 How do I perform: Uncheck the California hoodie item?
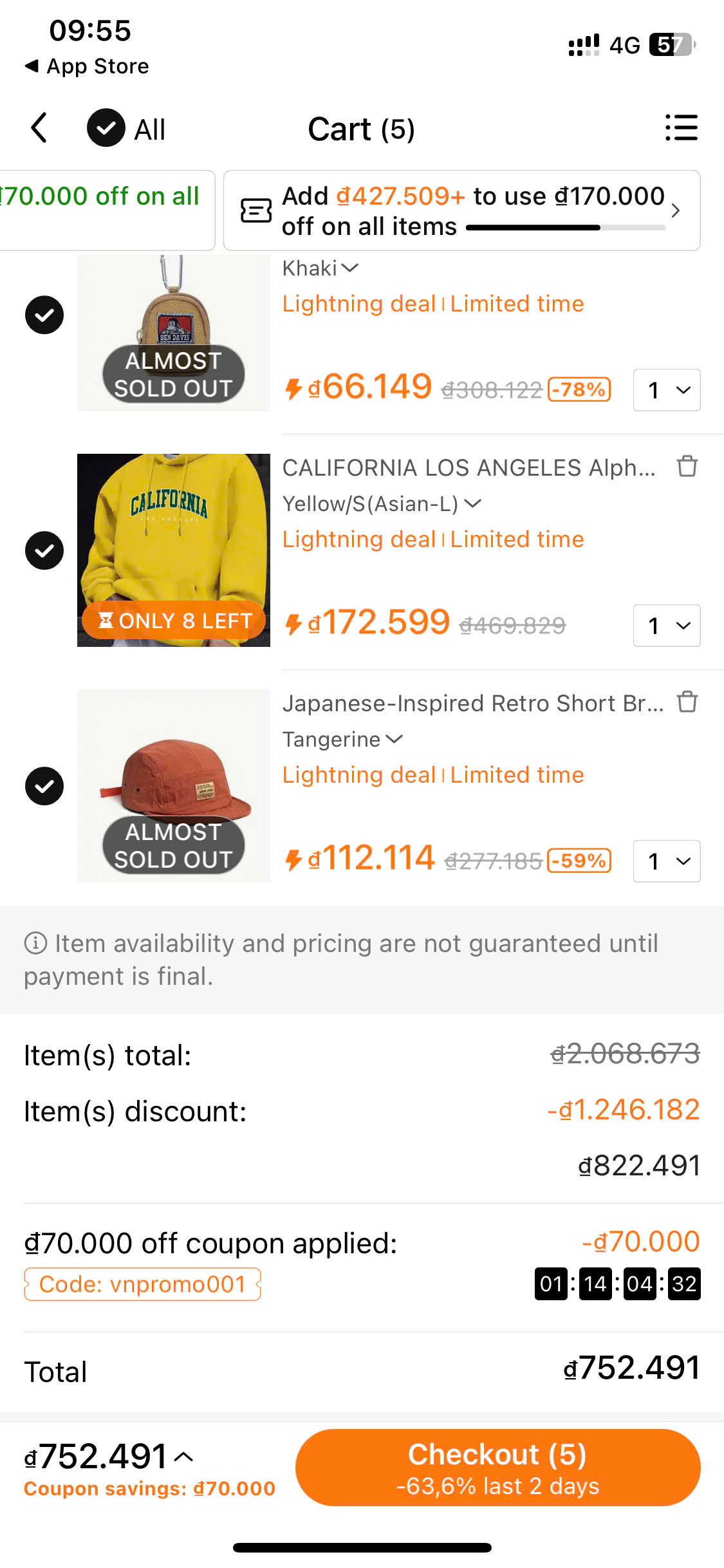44,551
